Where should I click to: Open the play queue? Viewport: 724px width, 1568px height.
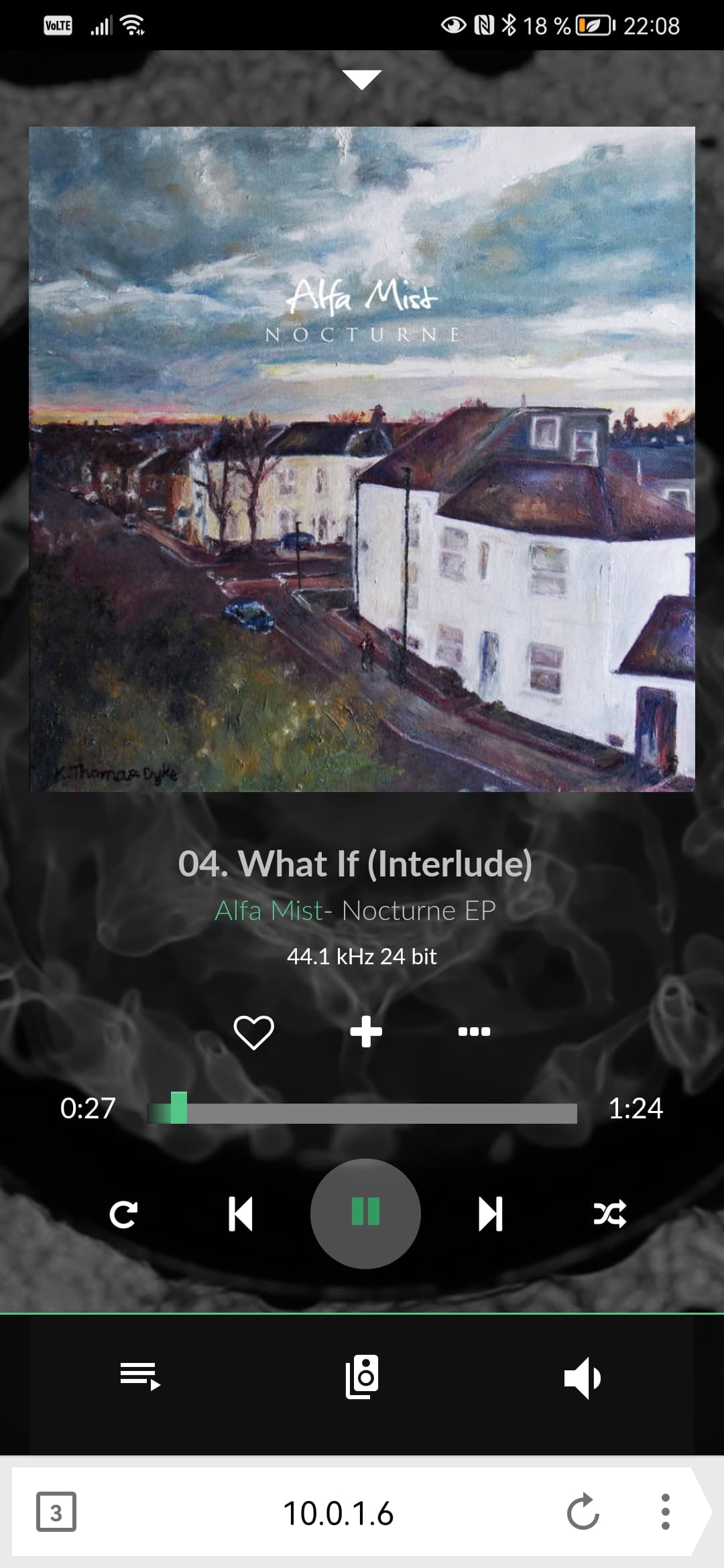[x=140, y=1376]
